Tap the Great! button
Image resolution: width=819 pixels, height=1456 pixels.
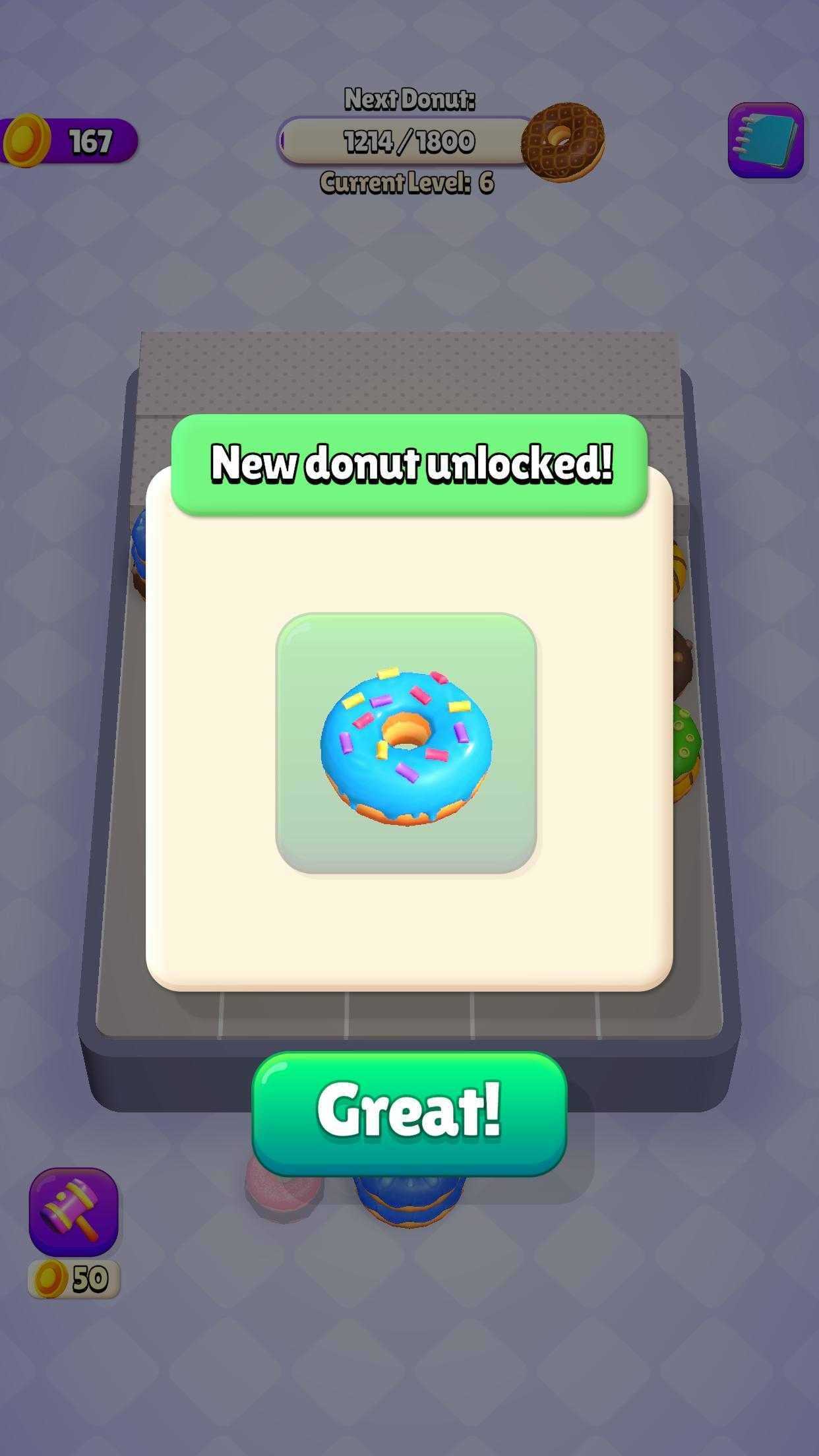click(409, 1113)
